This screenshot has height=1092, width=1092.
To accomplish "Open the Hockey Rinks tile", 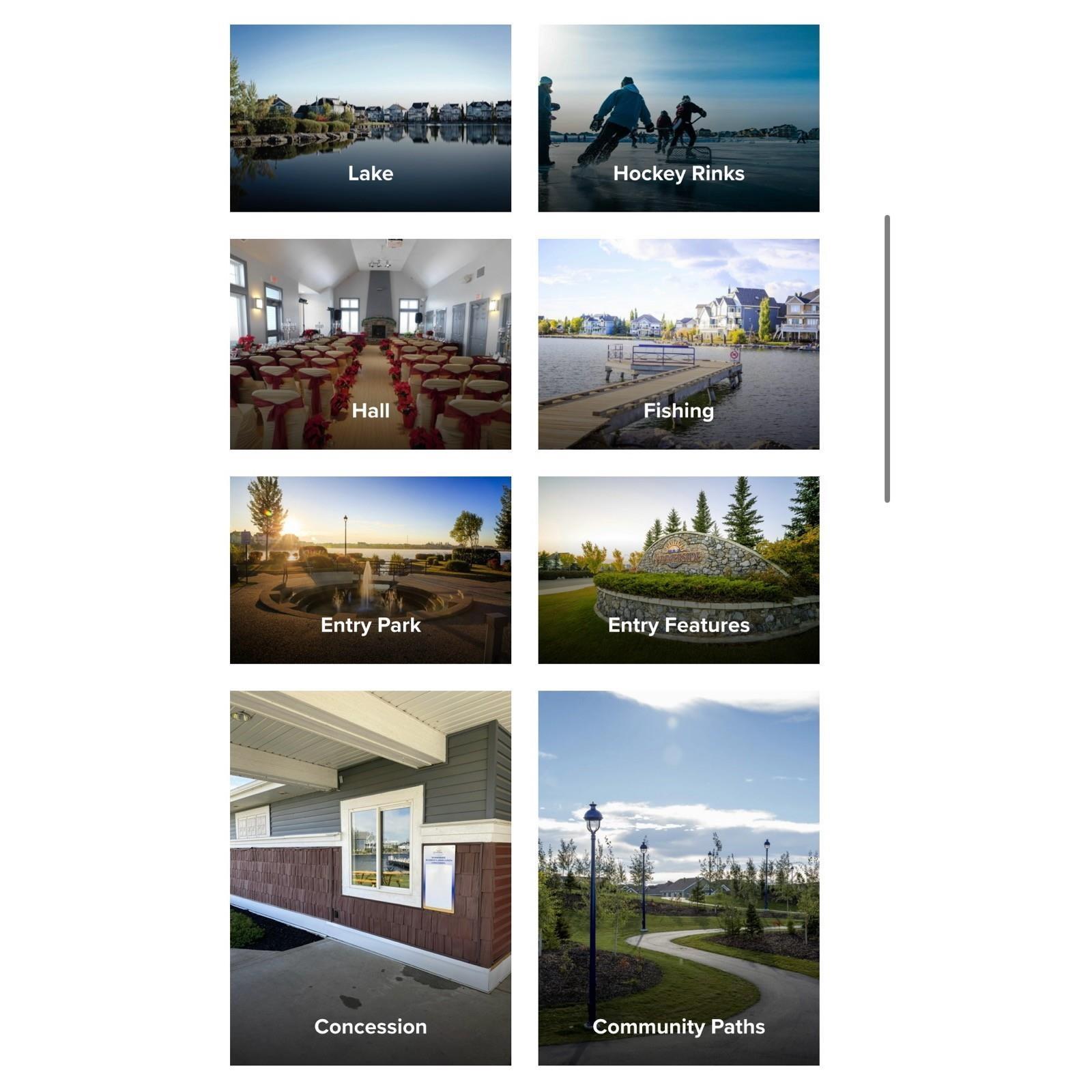I will click(678, 118).
